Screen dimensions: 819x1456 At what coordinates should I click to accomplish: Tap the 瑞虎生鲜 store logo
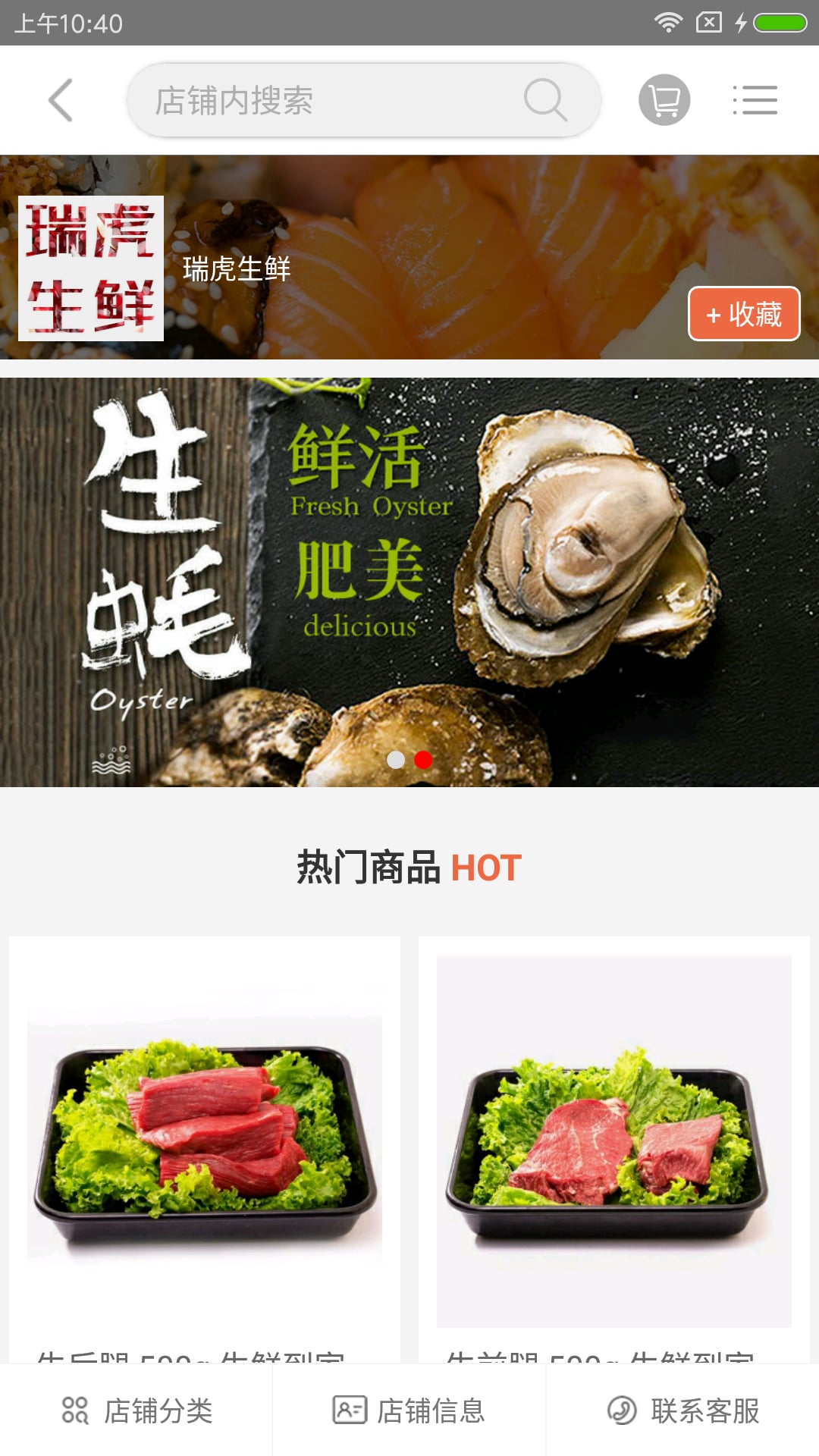(91, 268)
